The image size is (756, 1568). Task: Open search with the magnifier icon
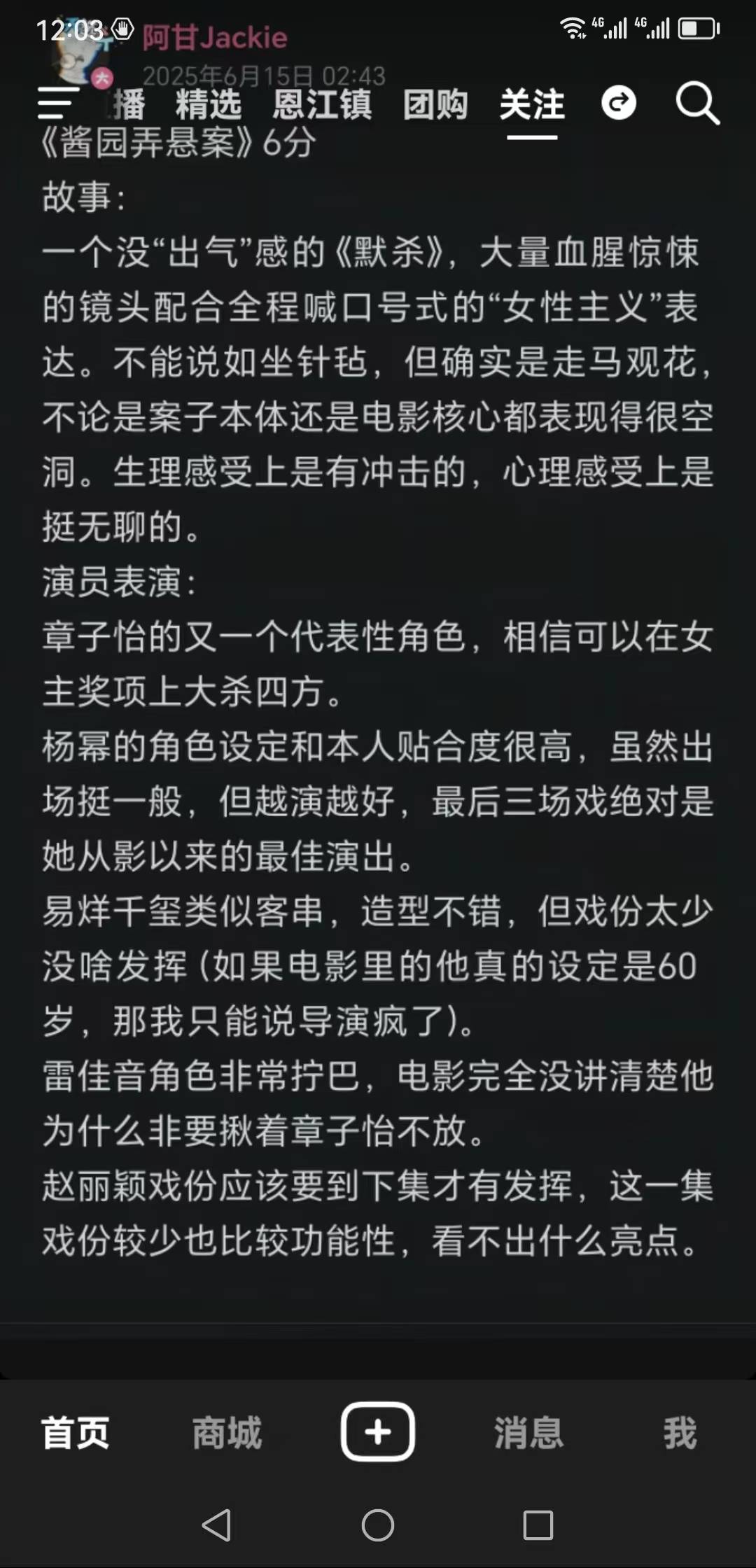[x=697, y=104]
